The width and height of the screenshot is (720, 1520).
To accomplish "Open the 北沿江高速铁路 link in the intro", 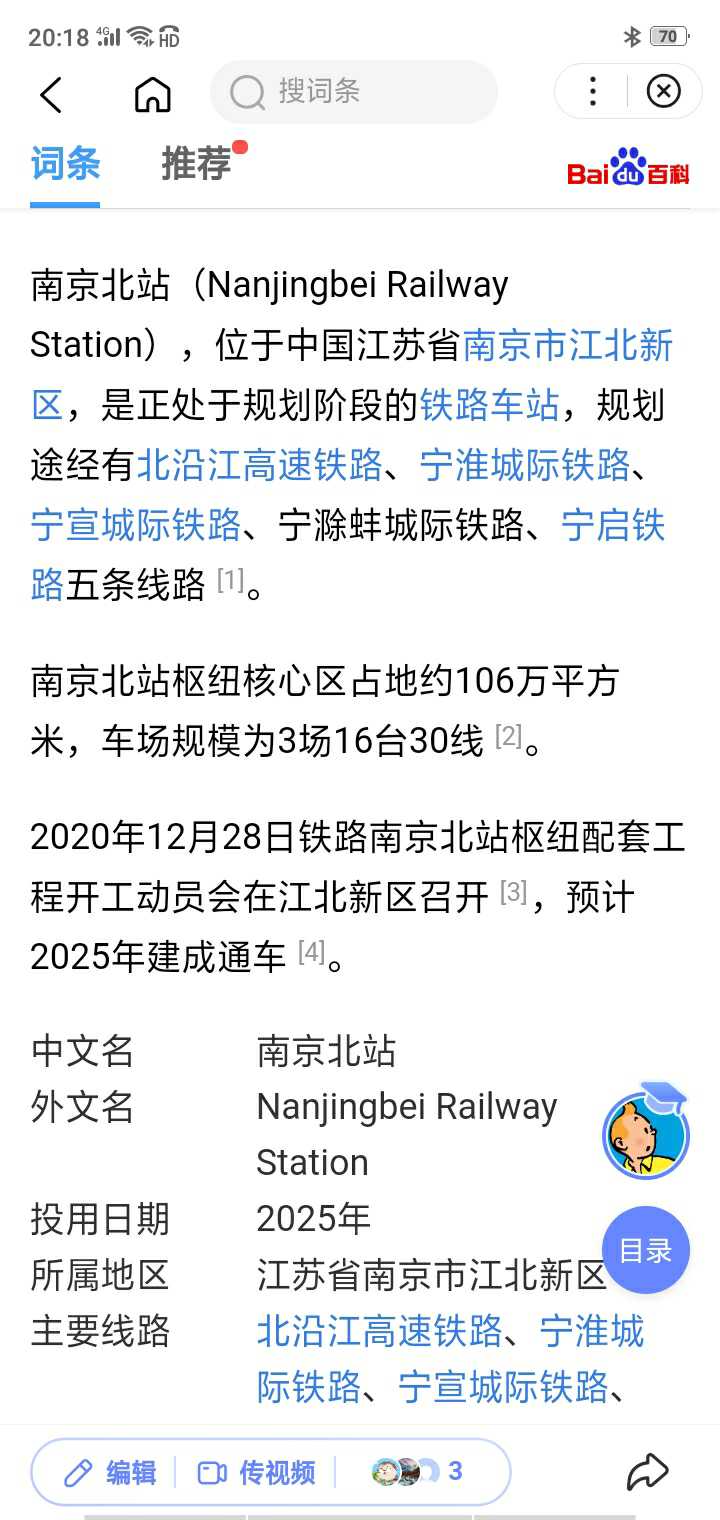I will 259,465.
